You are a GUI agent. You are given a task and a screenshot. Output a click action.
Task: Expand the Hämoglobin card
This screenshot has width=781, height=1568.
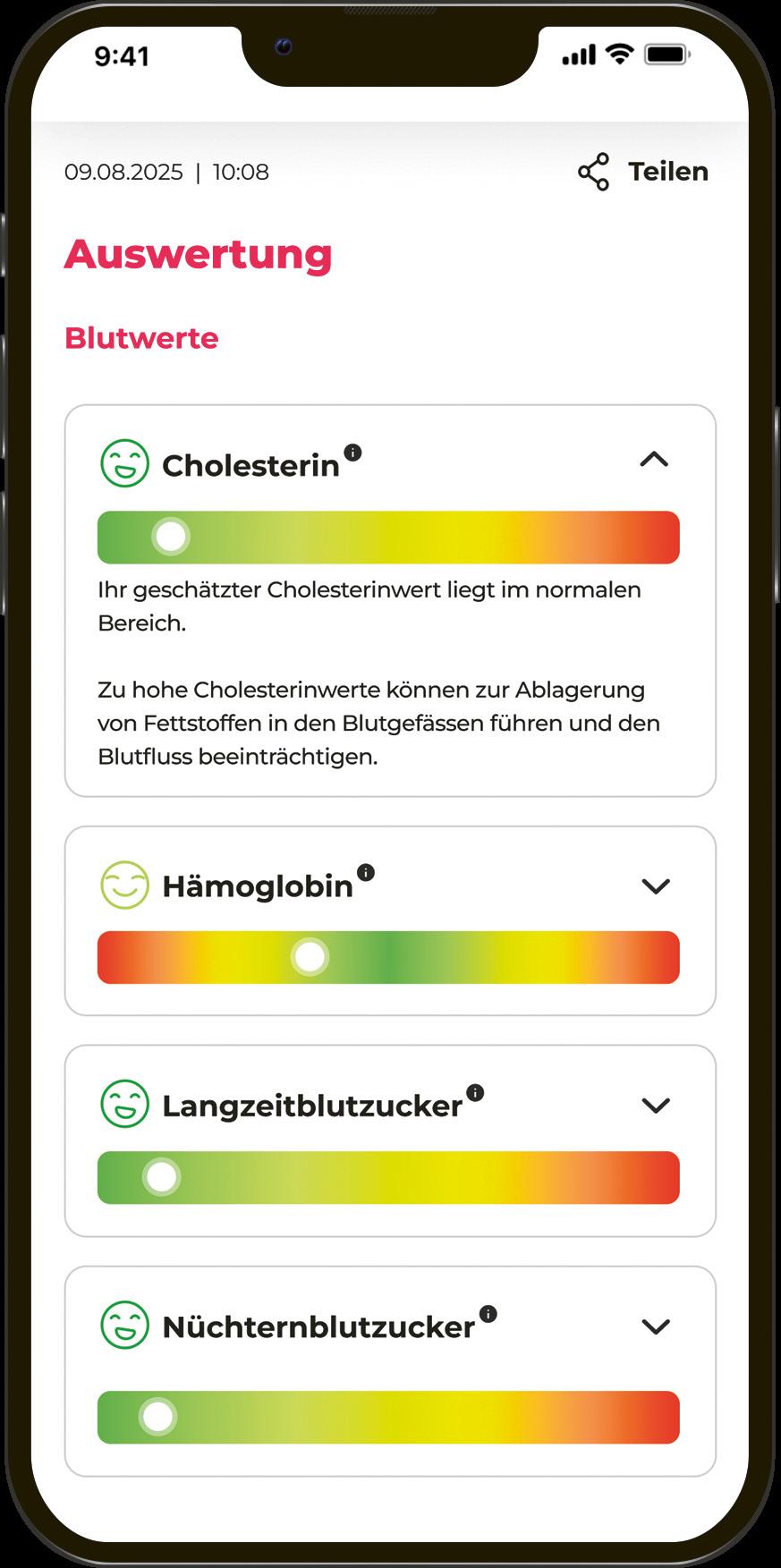(656, 886)
